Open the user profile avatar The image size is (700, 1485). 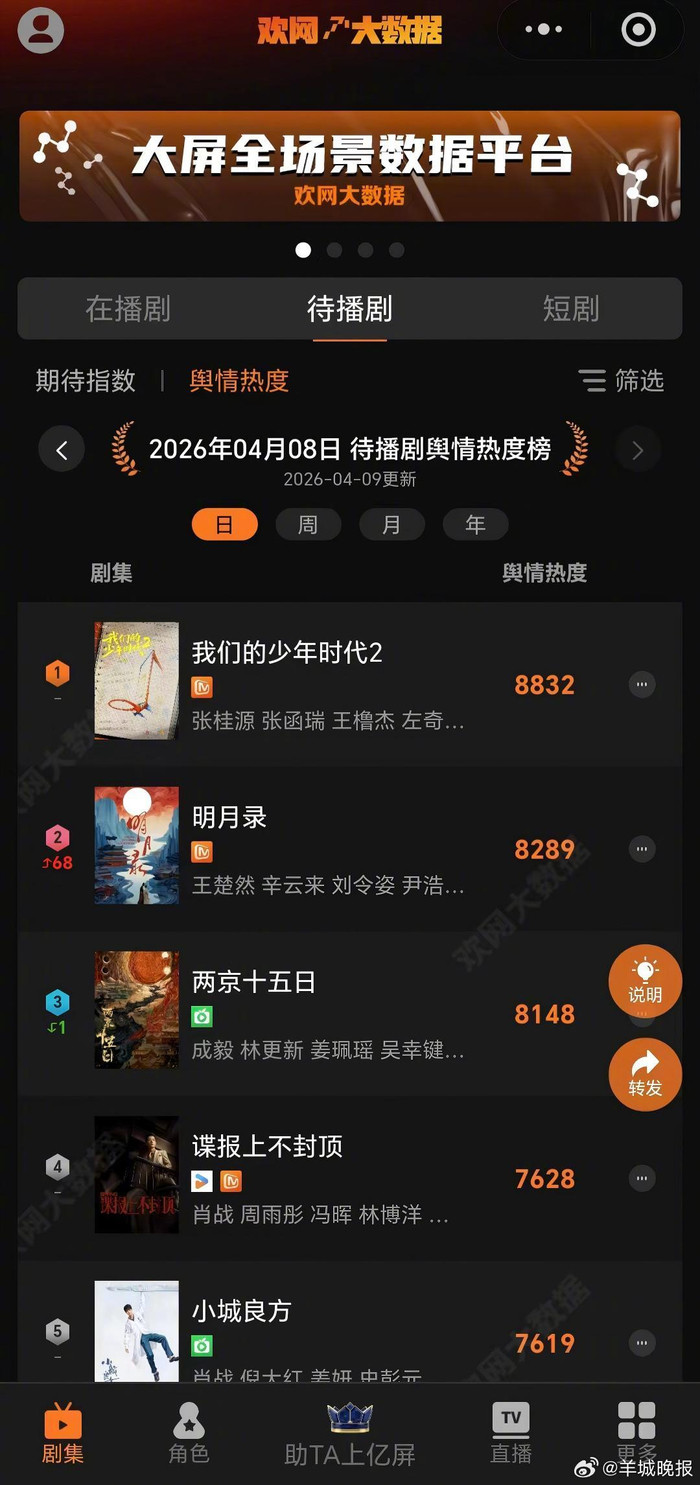tap(41, 29)
